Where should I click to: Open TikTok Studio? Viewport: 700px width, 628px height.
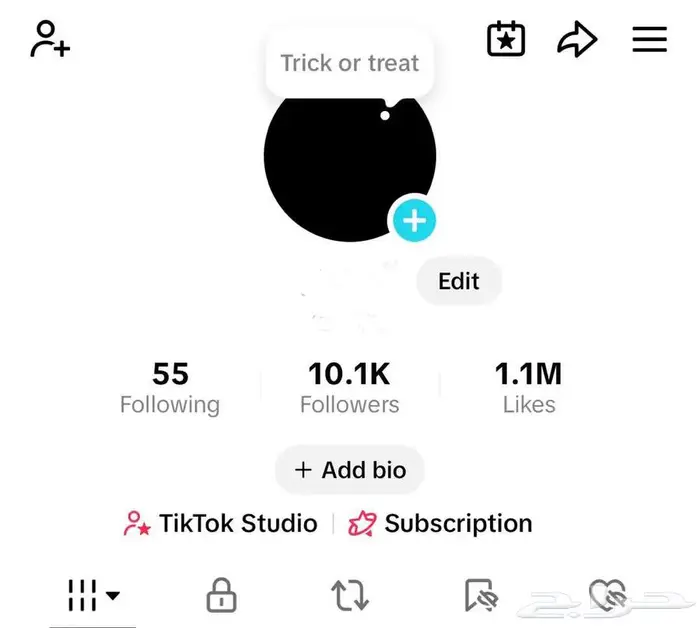pyautogui.click(x=220, y=523)
